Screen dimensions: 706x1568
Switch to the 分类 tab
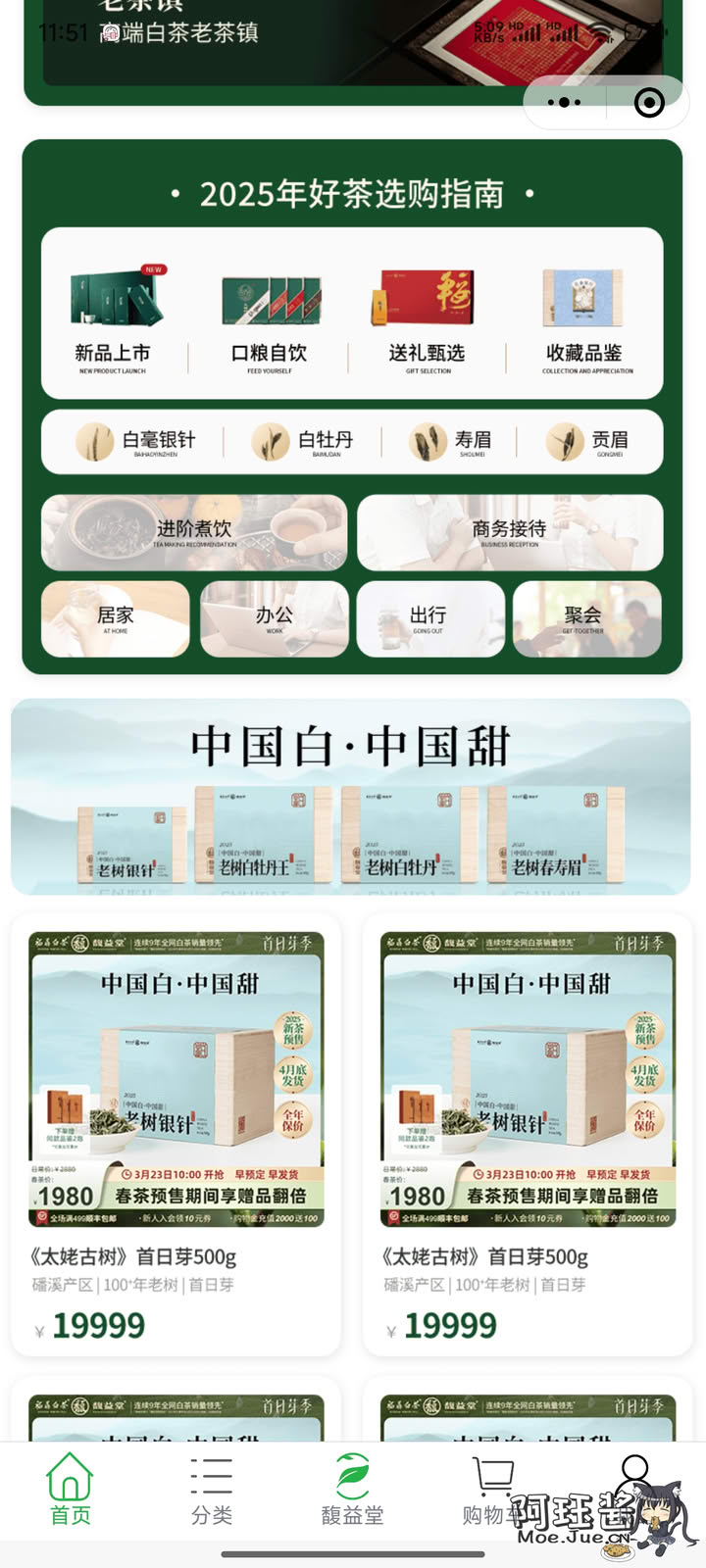(x=212, y=1490)
